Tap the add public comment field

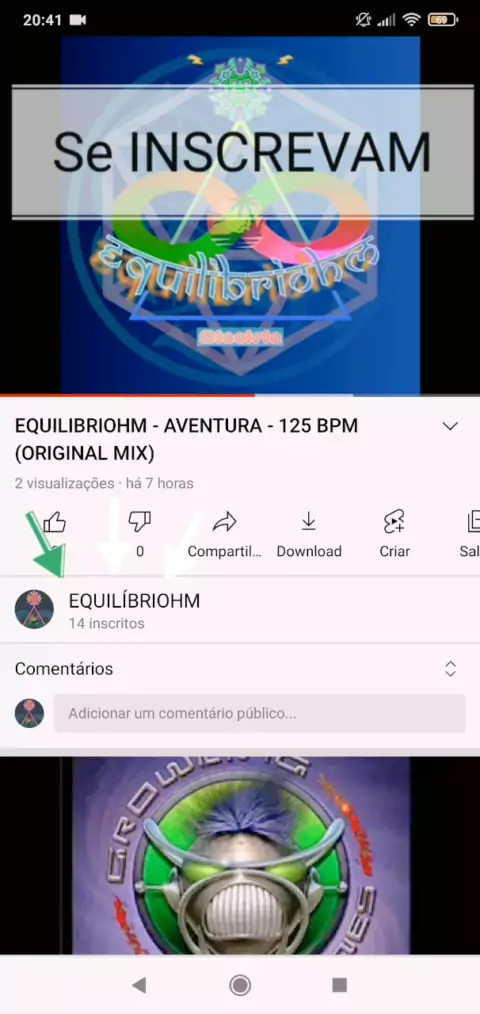[259, 714]
